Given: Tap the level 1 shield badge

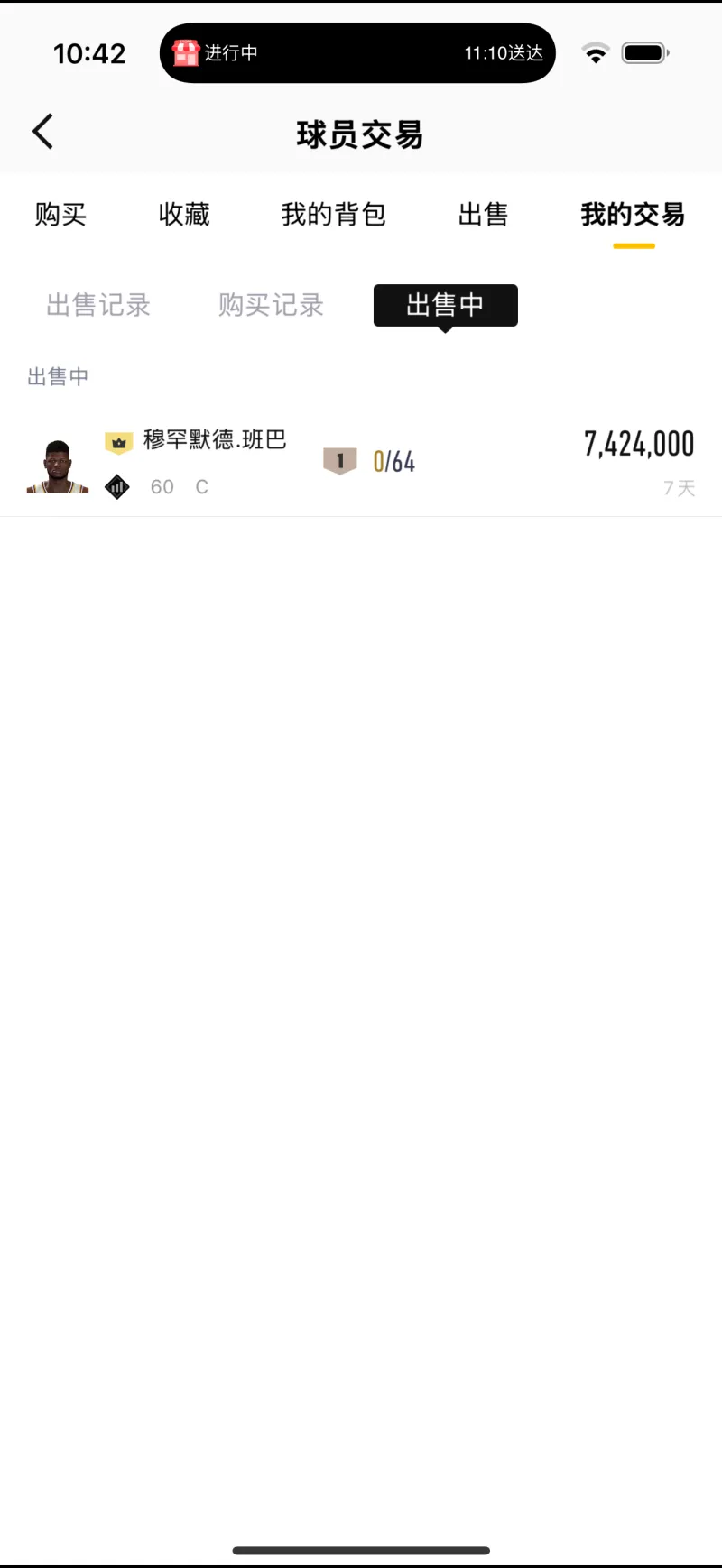Looking at the screenshot, I should pyautogui.click(x=340, y=460).
